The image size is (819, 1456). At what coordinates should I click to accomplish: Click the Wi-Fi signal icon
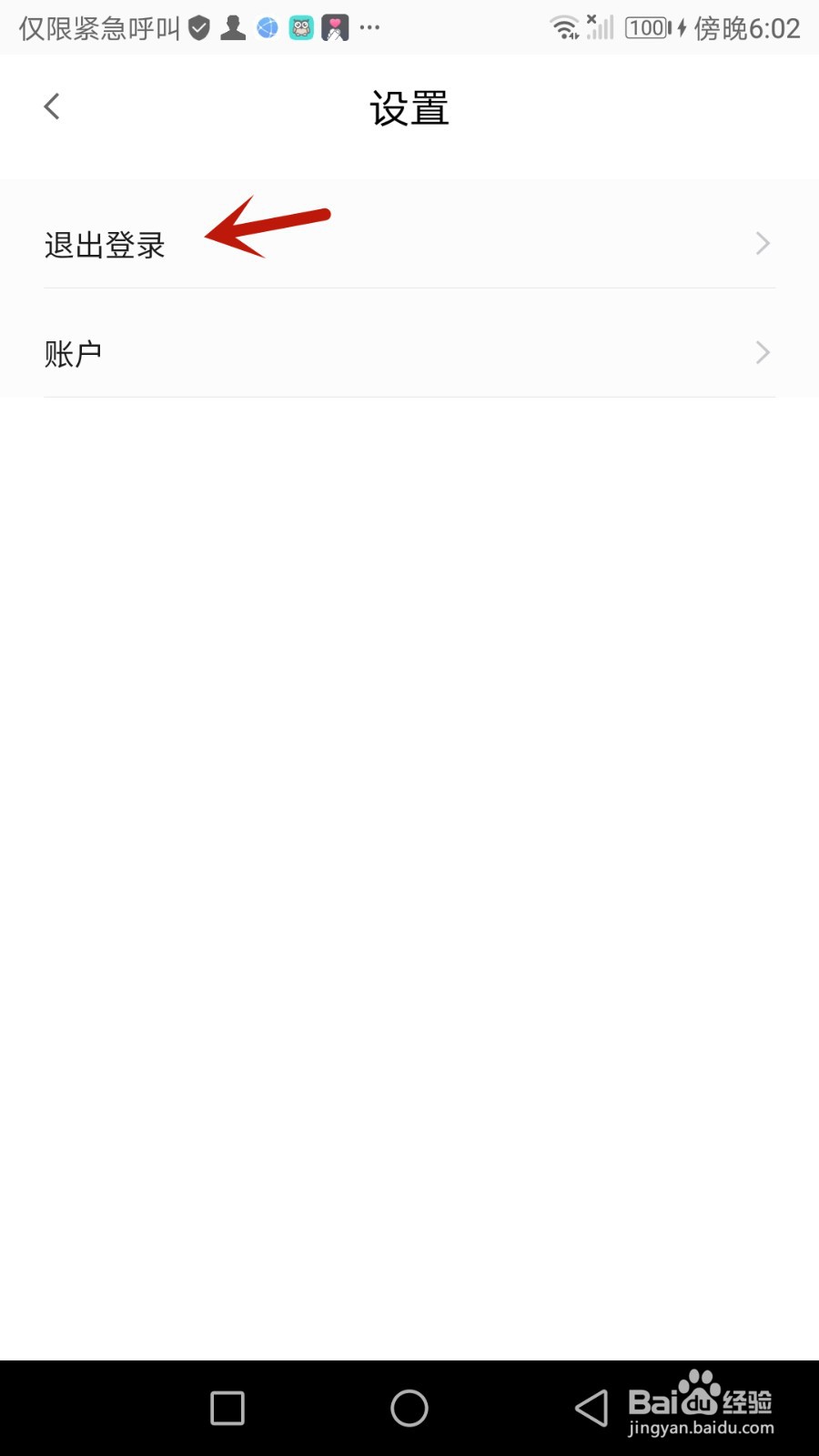[565, 27]
